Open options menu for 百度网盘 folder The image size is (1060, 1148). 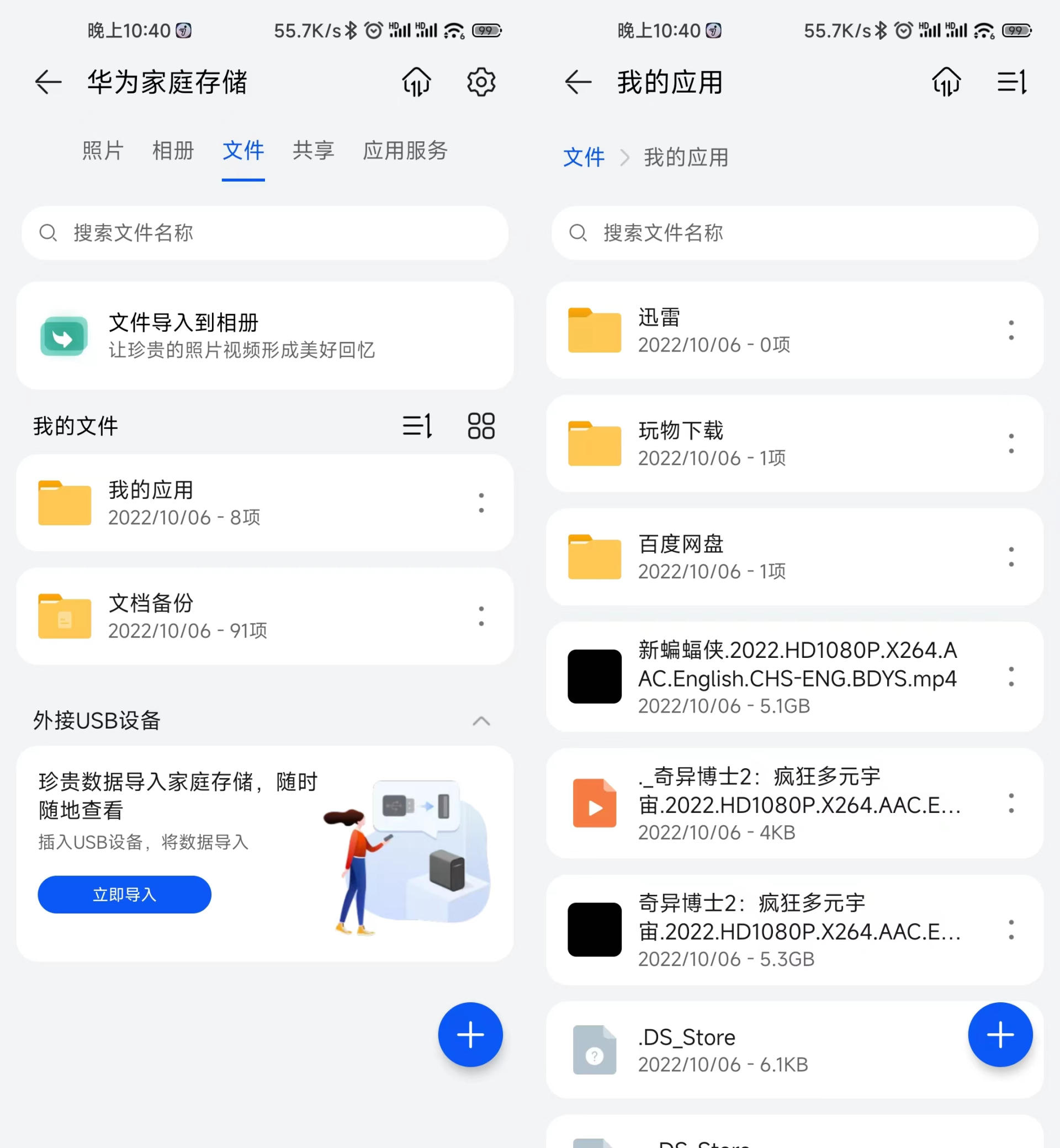click(x=1011, y=559)
